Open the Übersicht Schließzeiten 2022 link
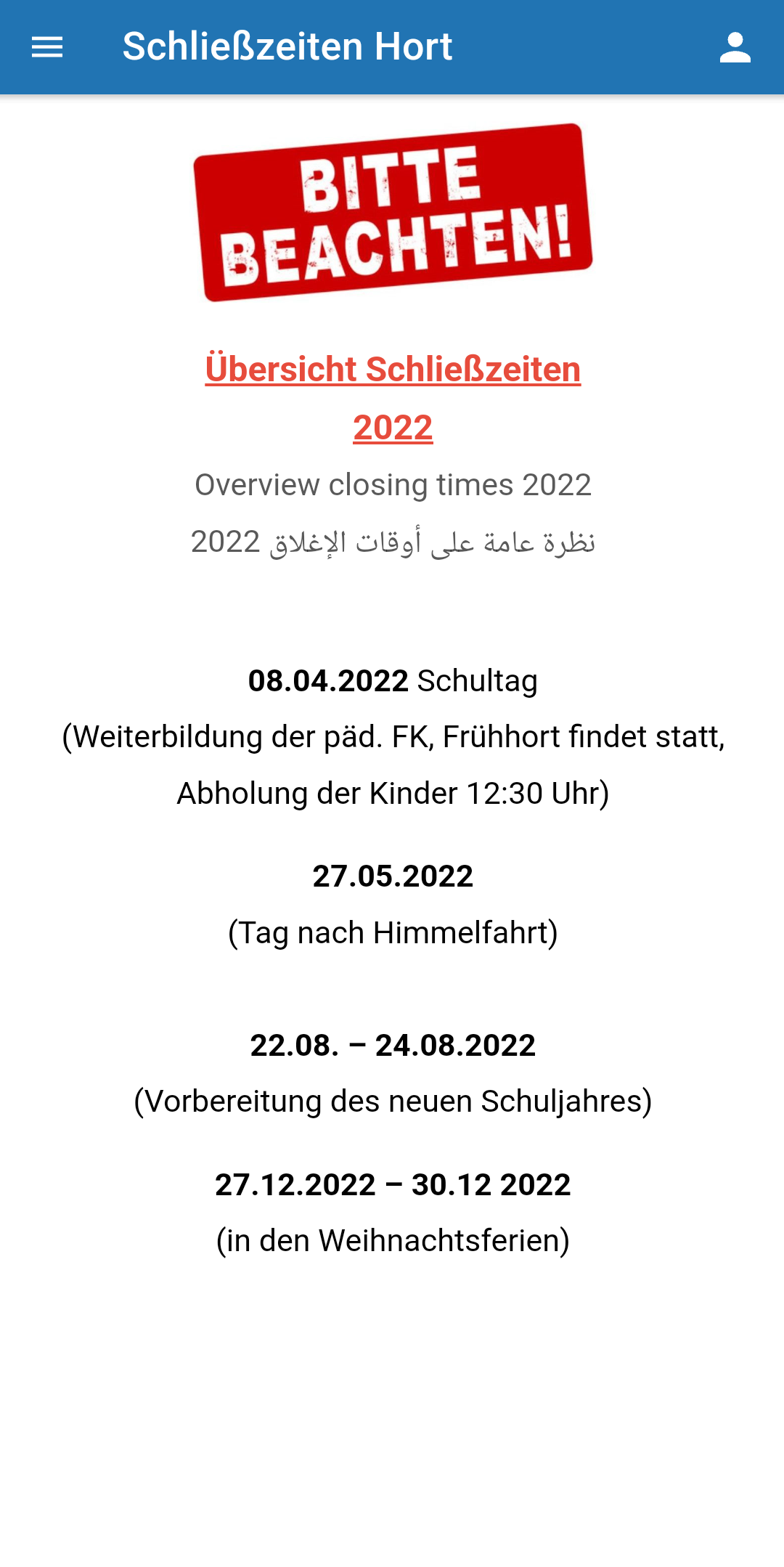This screenshot has width=784, height=1567. 393,370
